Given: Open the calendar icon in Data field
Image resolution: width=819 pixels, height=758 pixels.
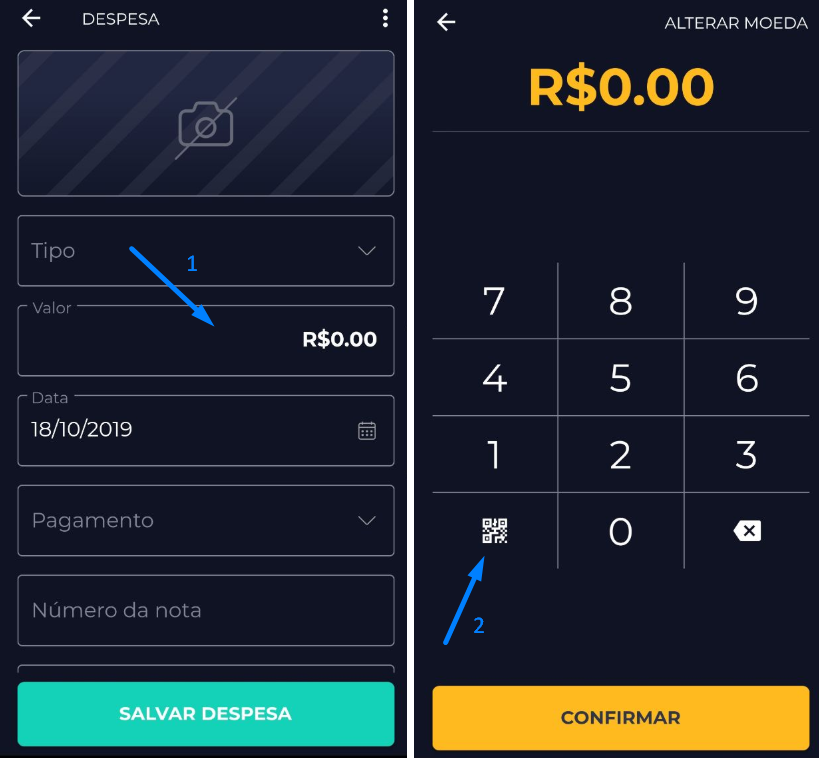Looking at the screenshot, I should 367,430.
